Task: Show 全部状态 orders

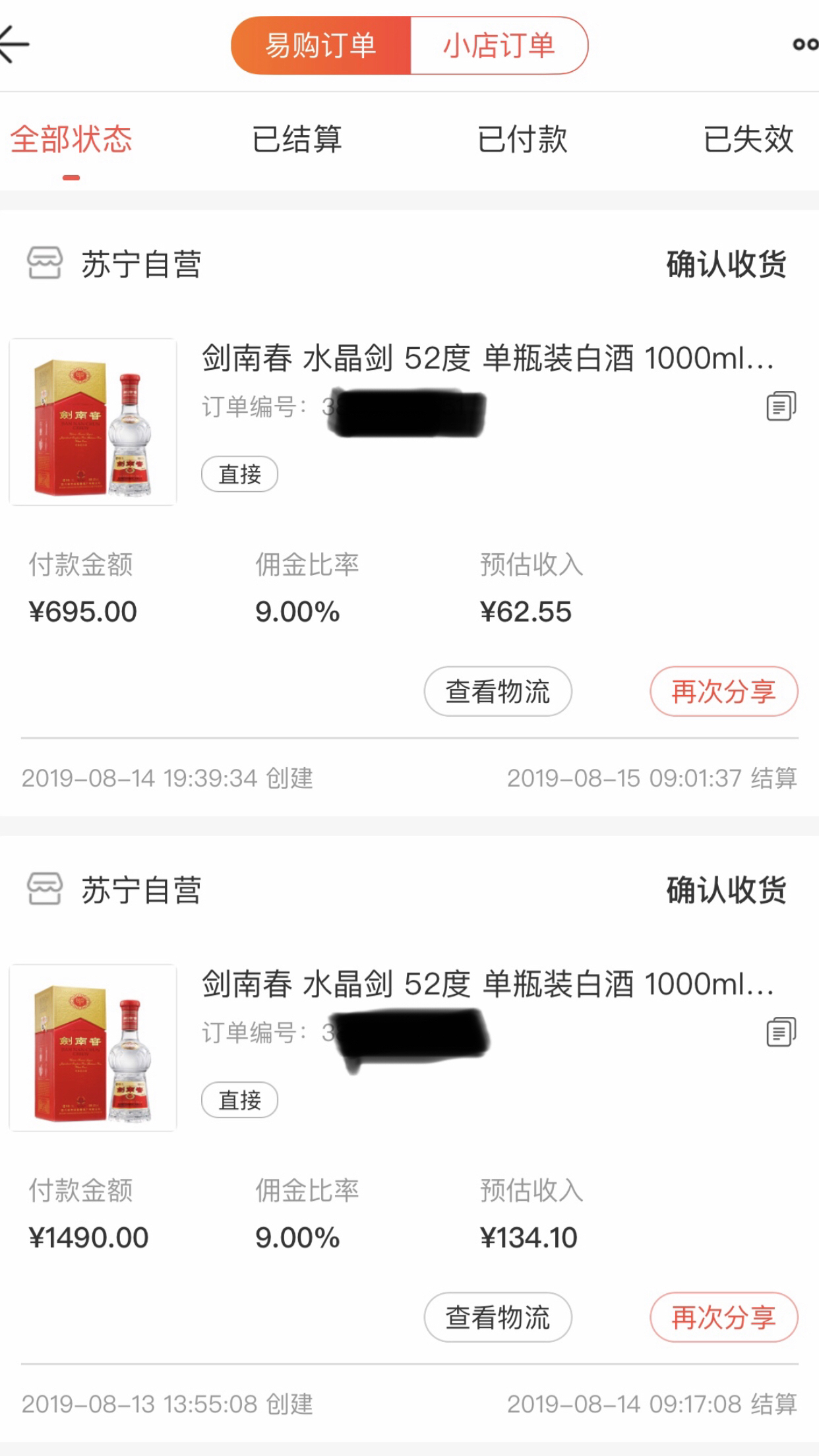Action: [71, 140]
